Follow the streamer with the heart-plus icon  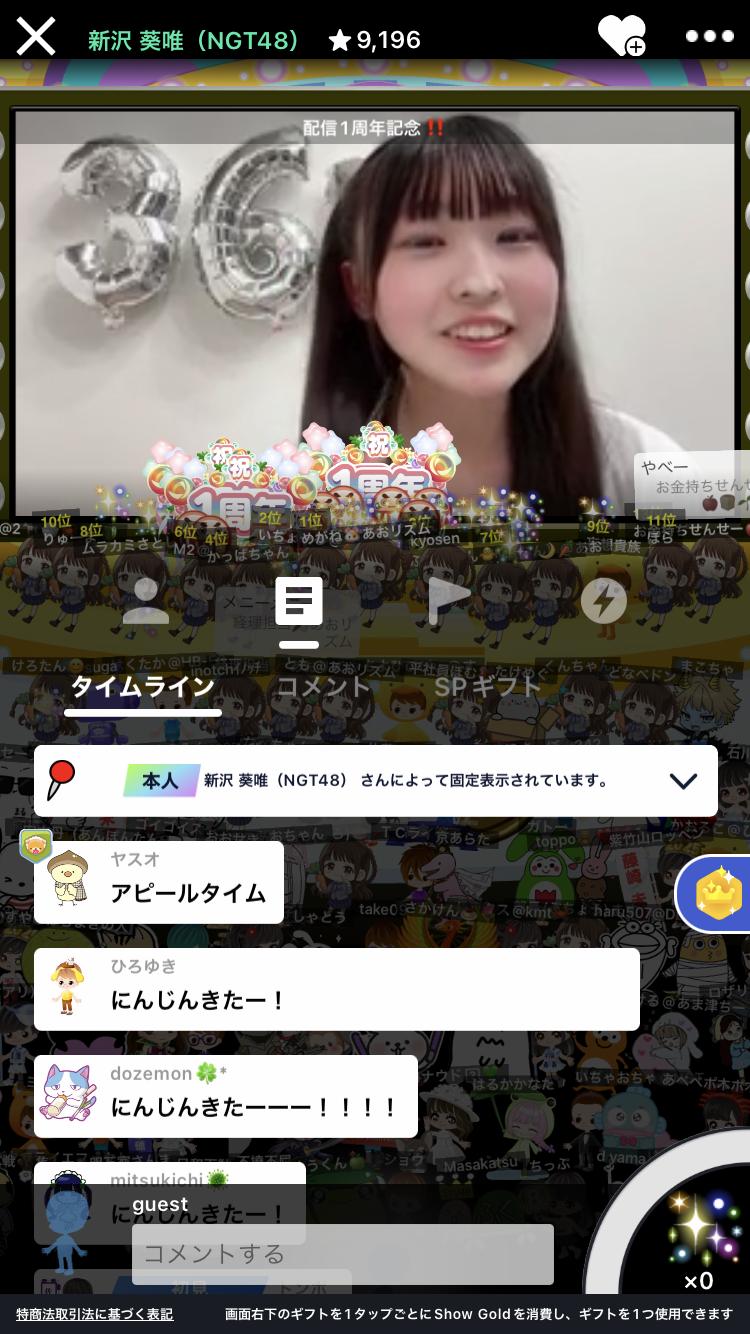pyautogui.click(x=621, y=37)
